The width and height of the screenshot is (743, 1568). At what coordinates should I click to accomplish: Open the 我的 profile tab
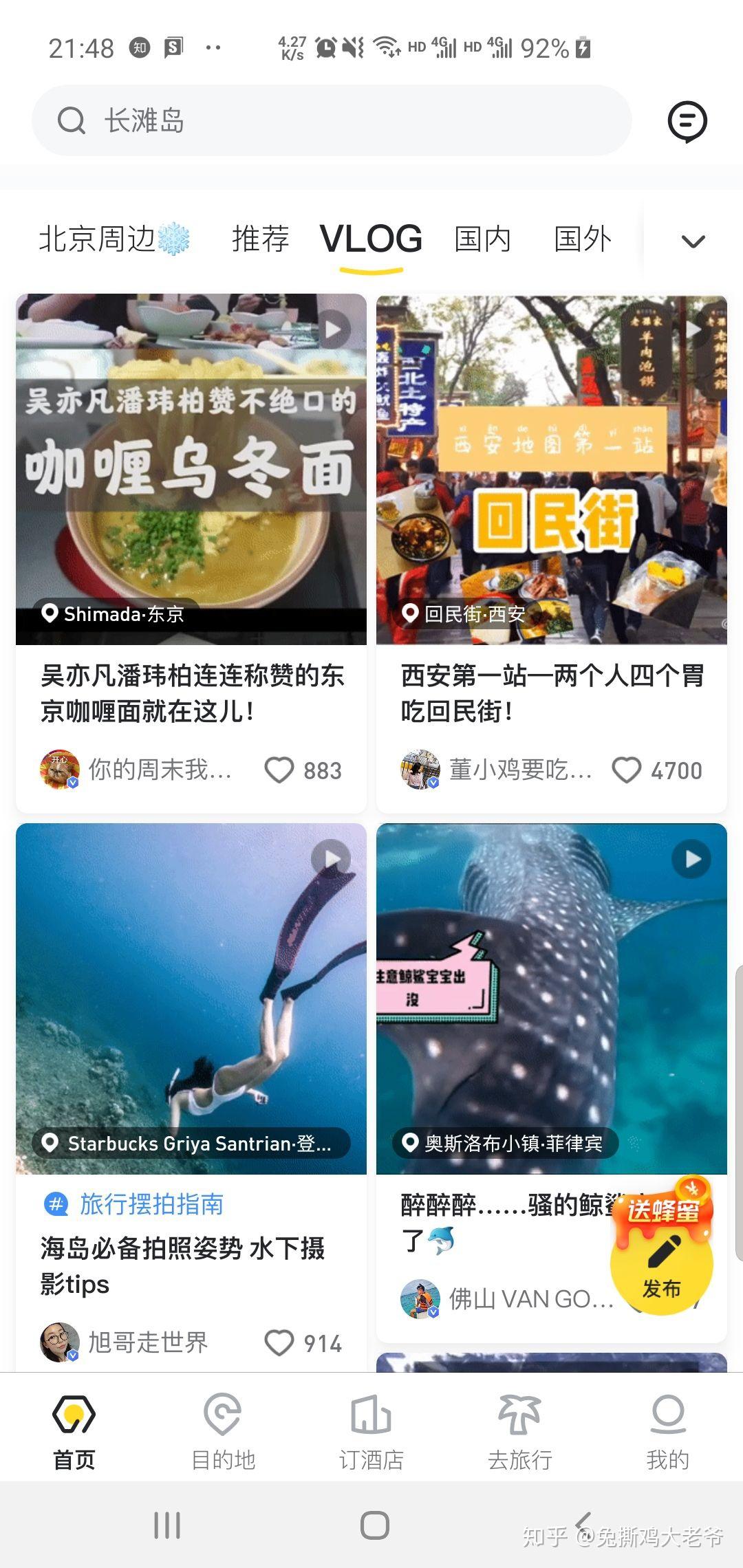click(667, 1430)
